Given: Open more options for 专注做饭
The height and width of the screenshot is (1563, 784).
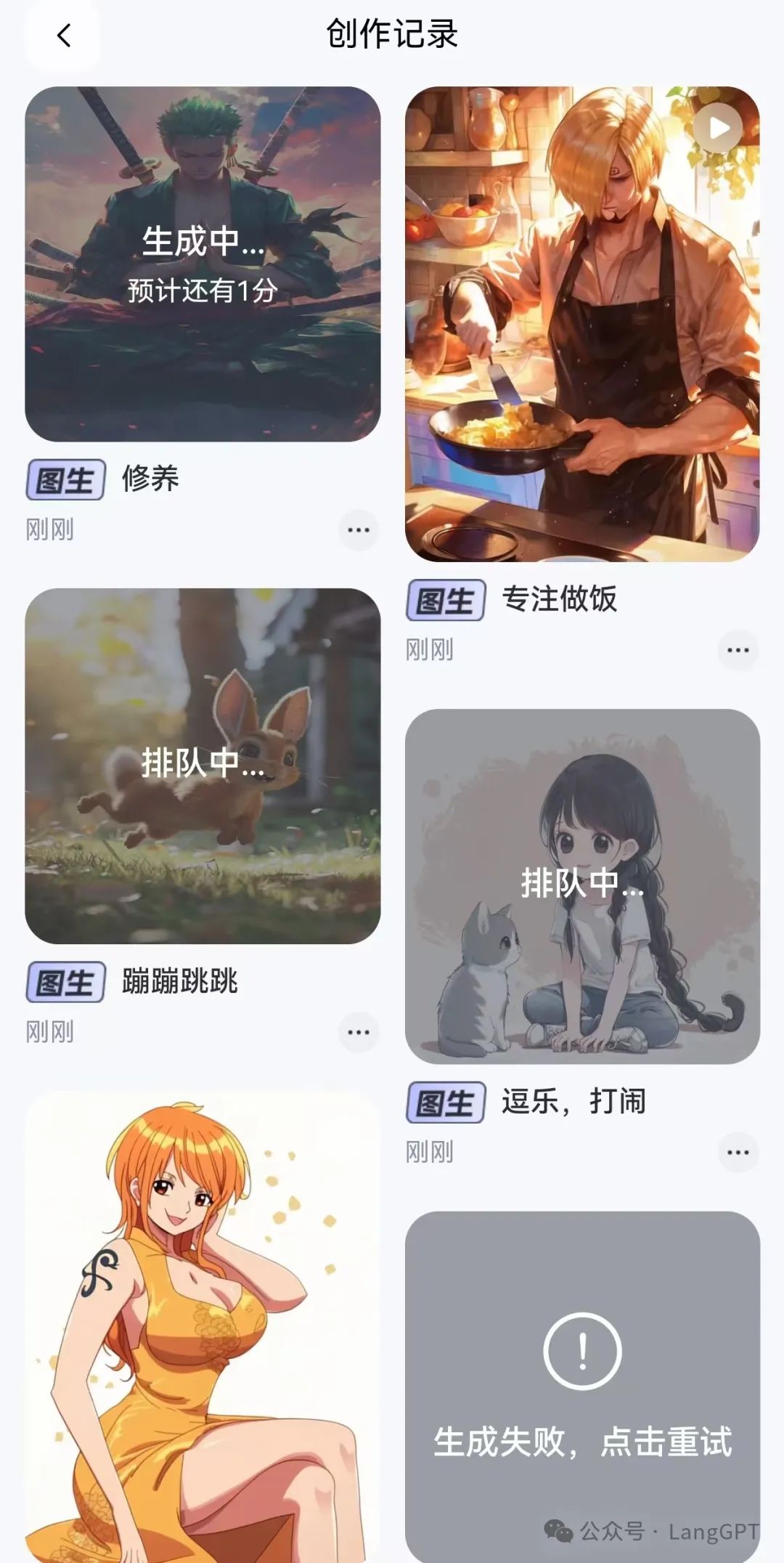Looking at the screenshot, I should pyautogui.click(x=738, y=650).
